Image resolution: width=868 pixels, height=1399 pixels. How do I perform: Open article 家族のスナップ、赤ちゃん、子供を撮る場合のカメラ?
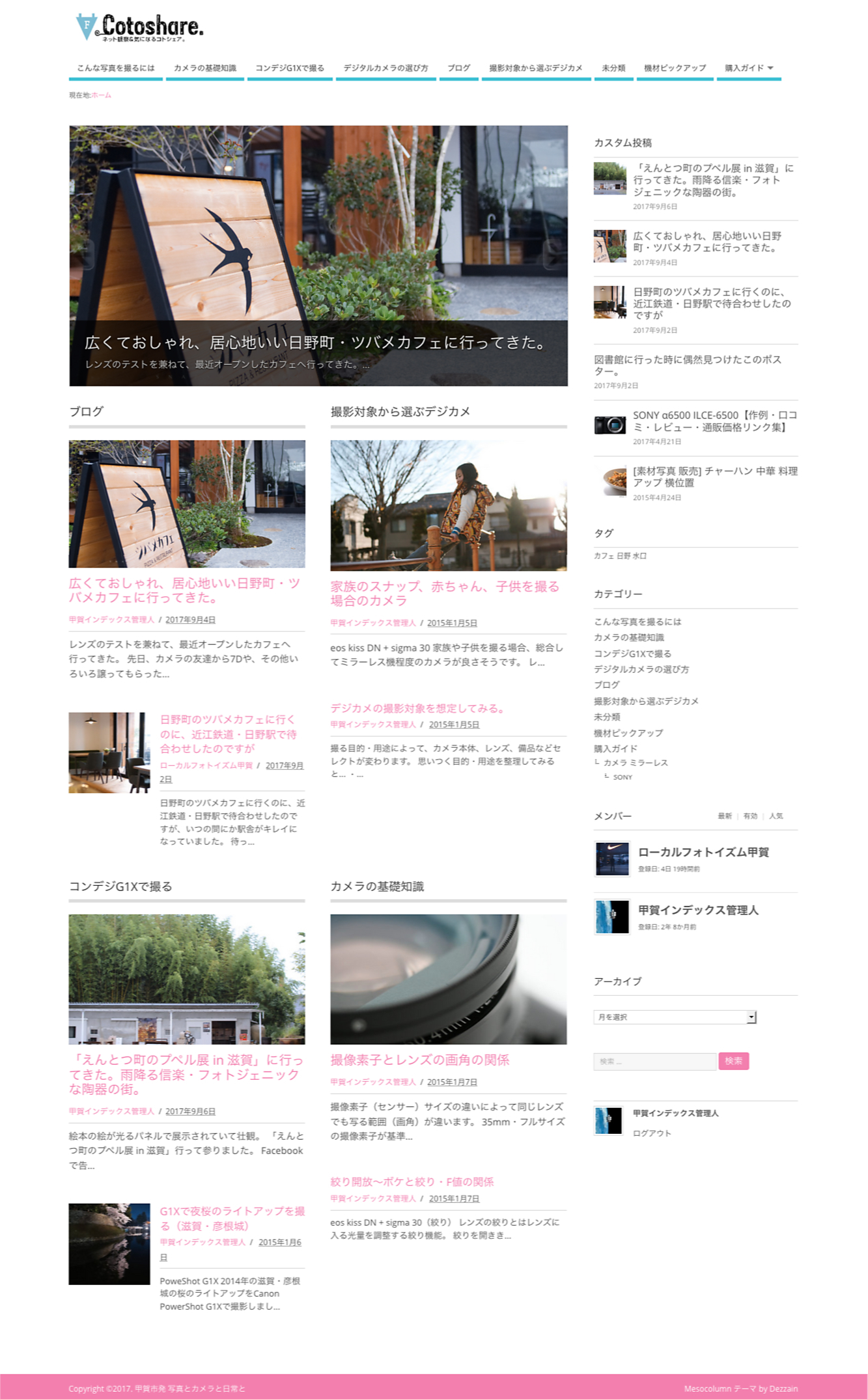tap(444, 593)
